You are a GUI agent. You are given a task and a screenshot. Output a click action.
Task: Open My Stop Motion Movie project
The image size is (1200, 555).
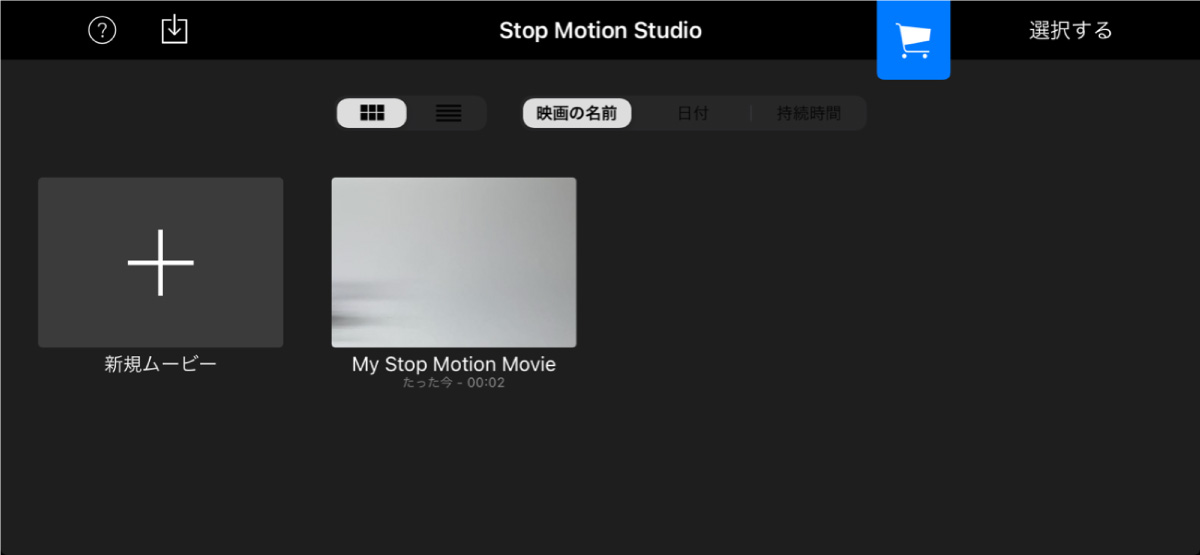click(453, 262)
